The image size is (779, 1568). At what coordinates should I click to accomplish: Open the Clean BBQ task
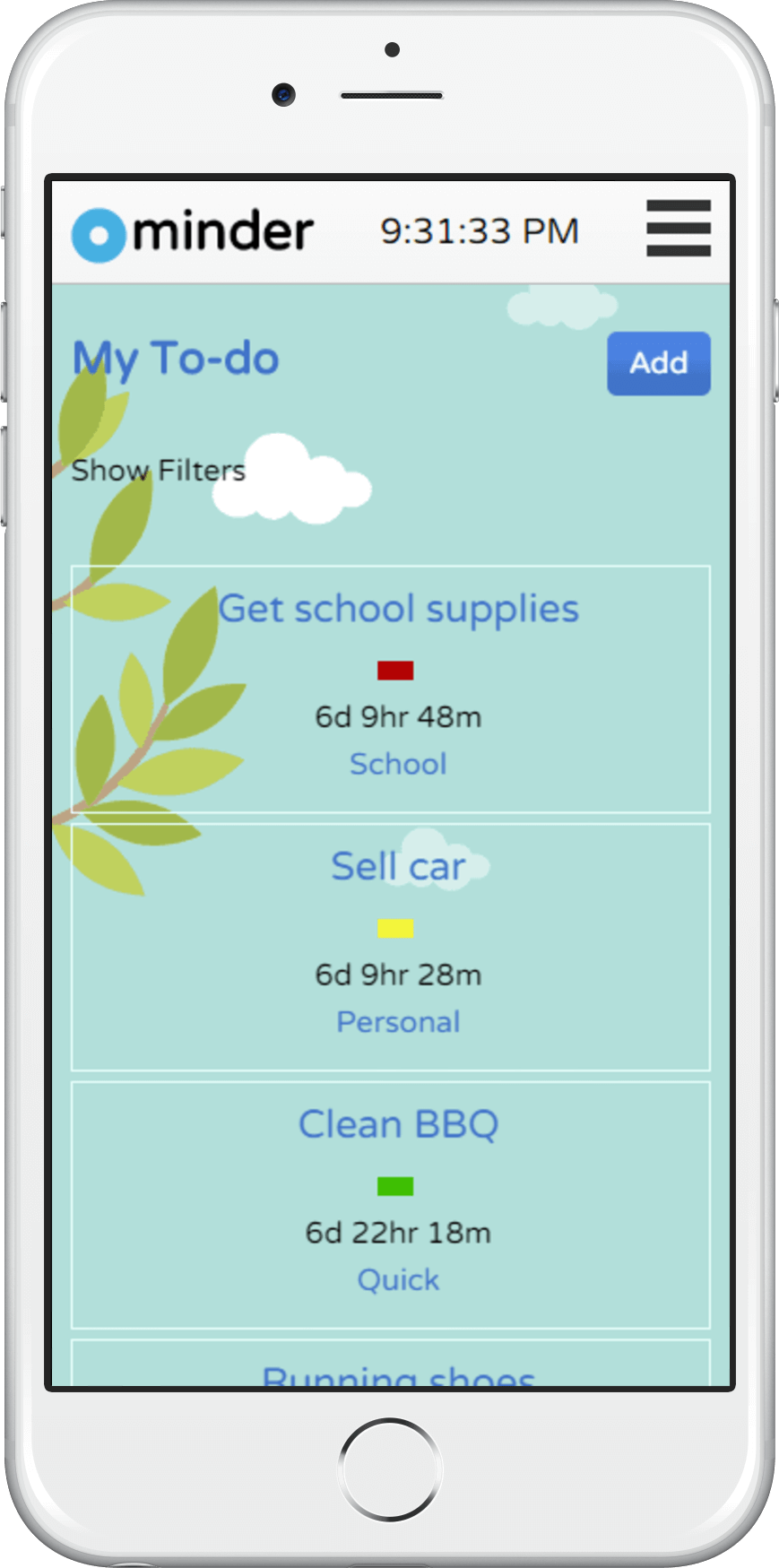398,1124
